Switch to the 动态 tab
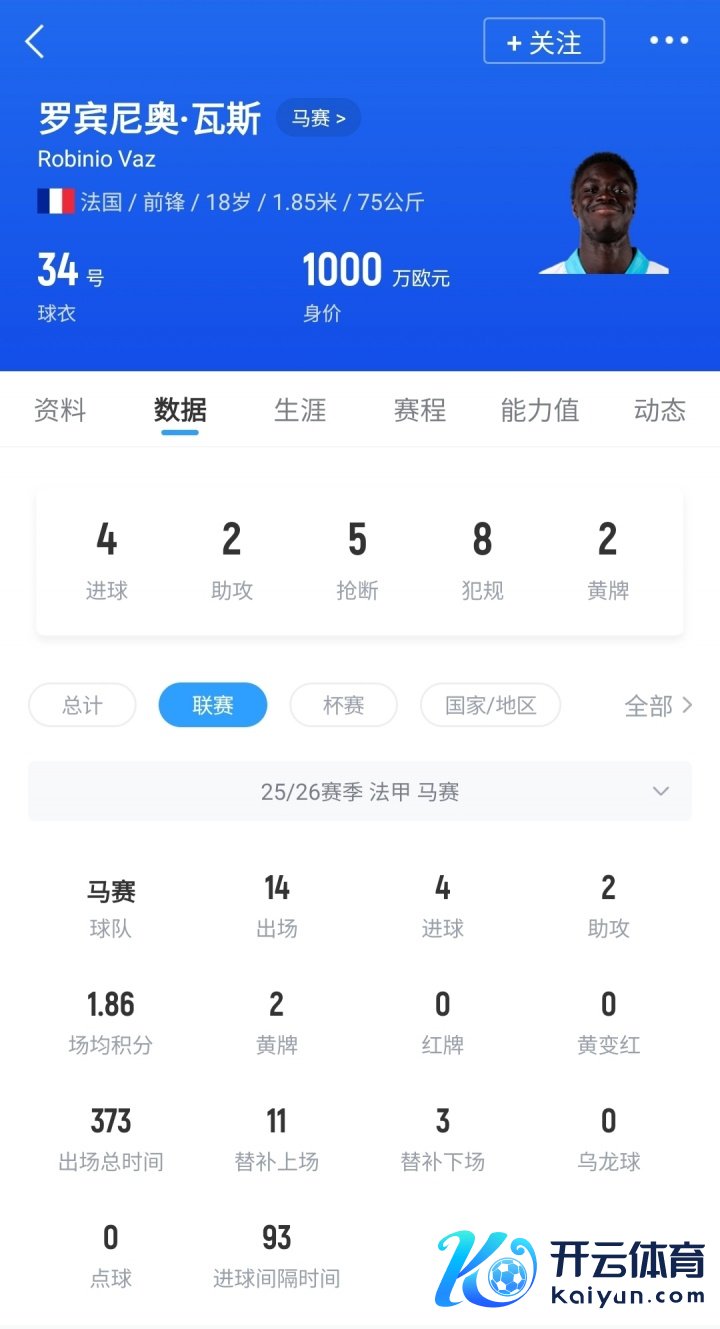The image size is (720, 1329). 659,410
